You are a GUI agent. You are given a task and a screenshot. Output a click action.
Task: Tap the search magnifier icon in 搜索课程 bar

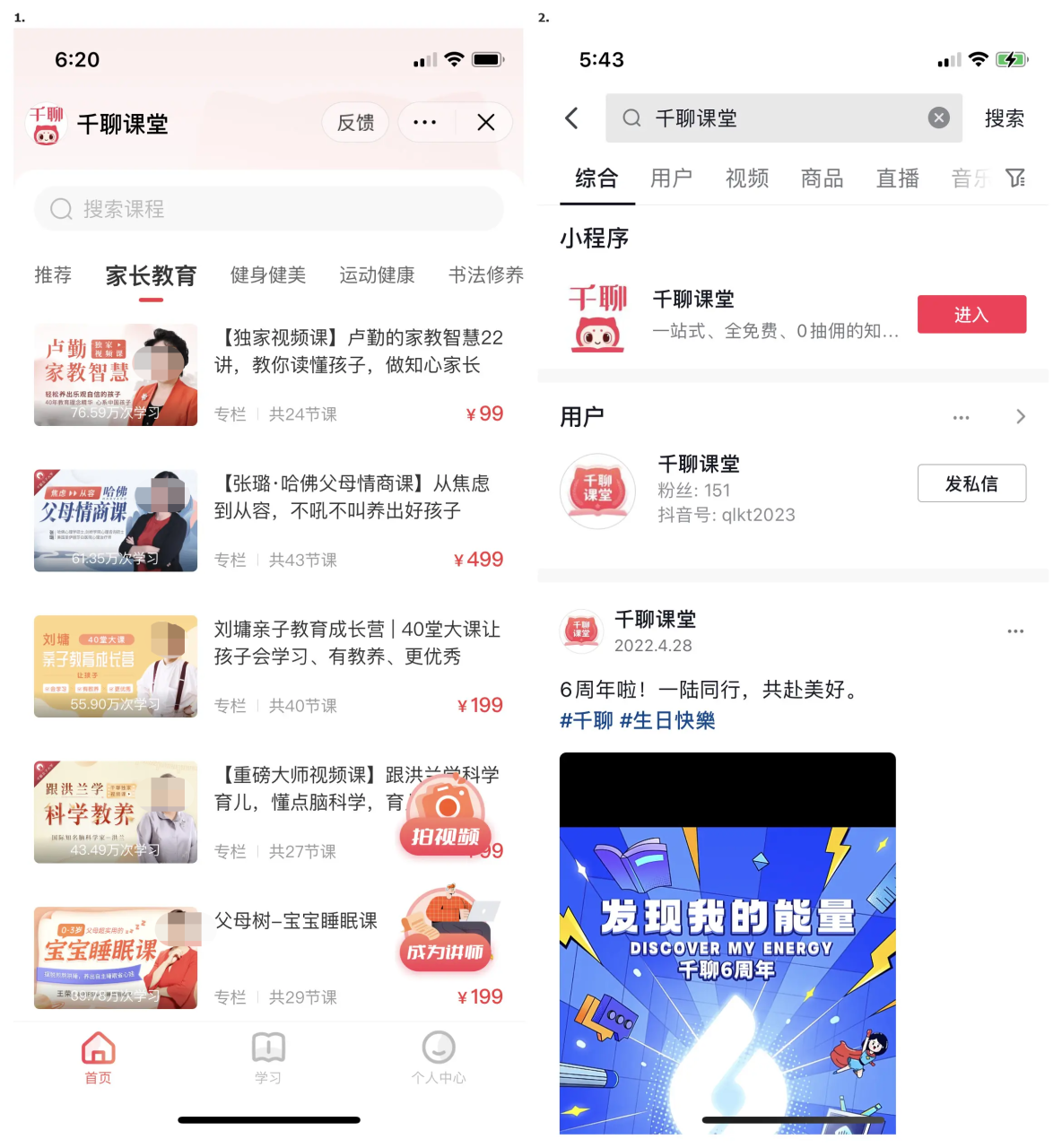click(x=61, y=208)
